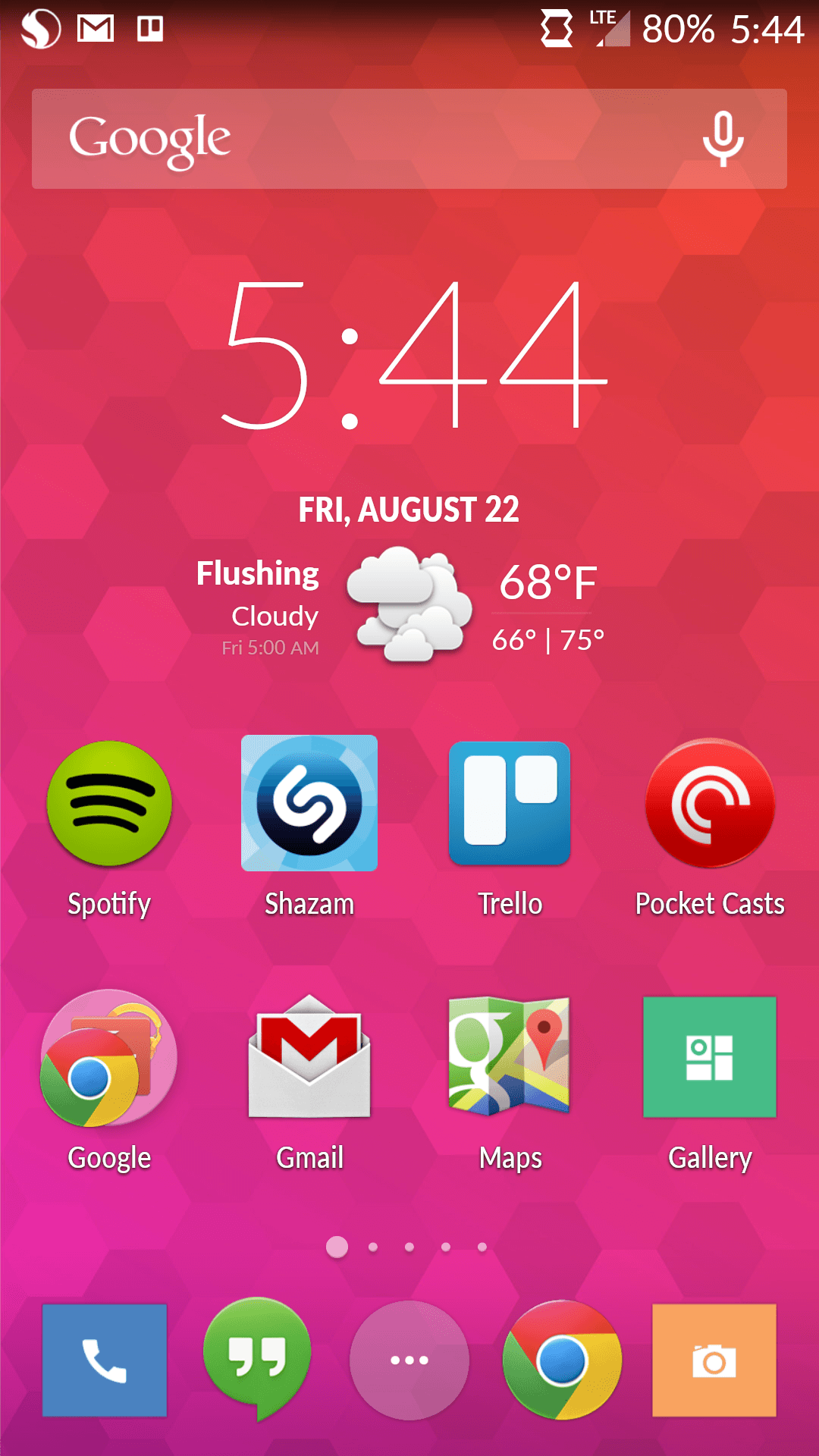Viewport: 819px width, 1456px height.
Task: Open the Google apps folder
Action: (109, 1058)
